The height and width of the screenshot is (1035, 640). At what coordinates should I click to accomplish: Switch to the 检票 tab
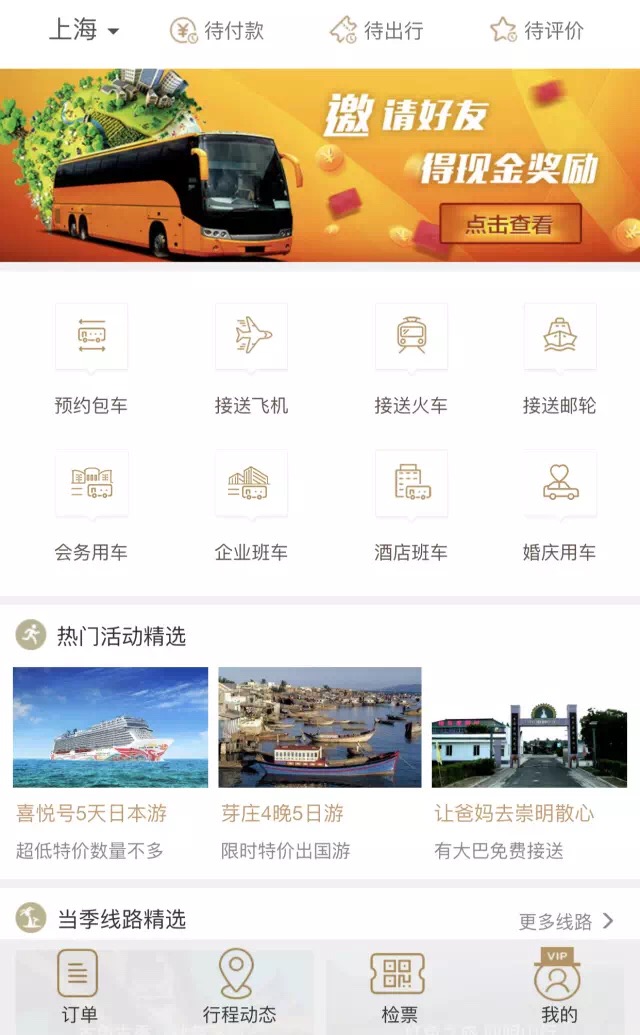click(399, 987)
